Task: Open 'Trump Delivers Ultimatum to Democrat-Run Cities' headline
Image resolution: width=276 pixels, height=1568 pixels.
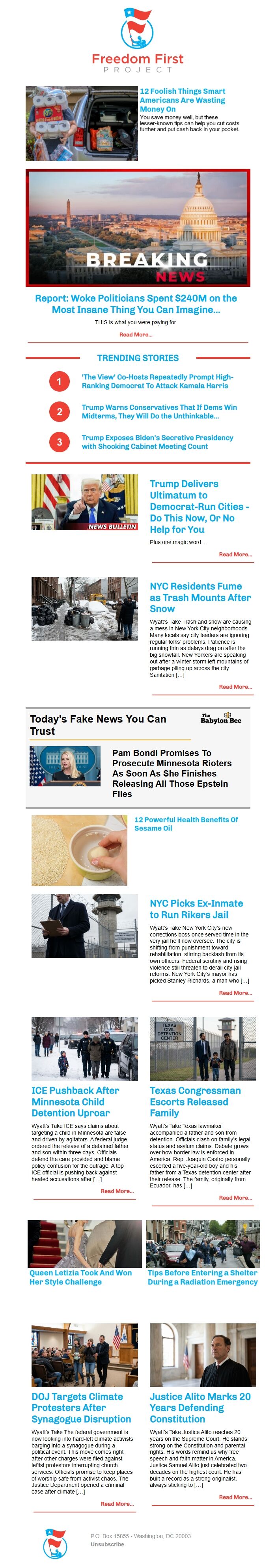Action: point(199,506)
